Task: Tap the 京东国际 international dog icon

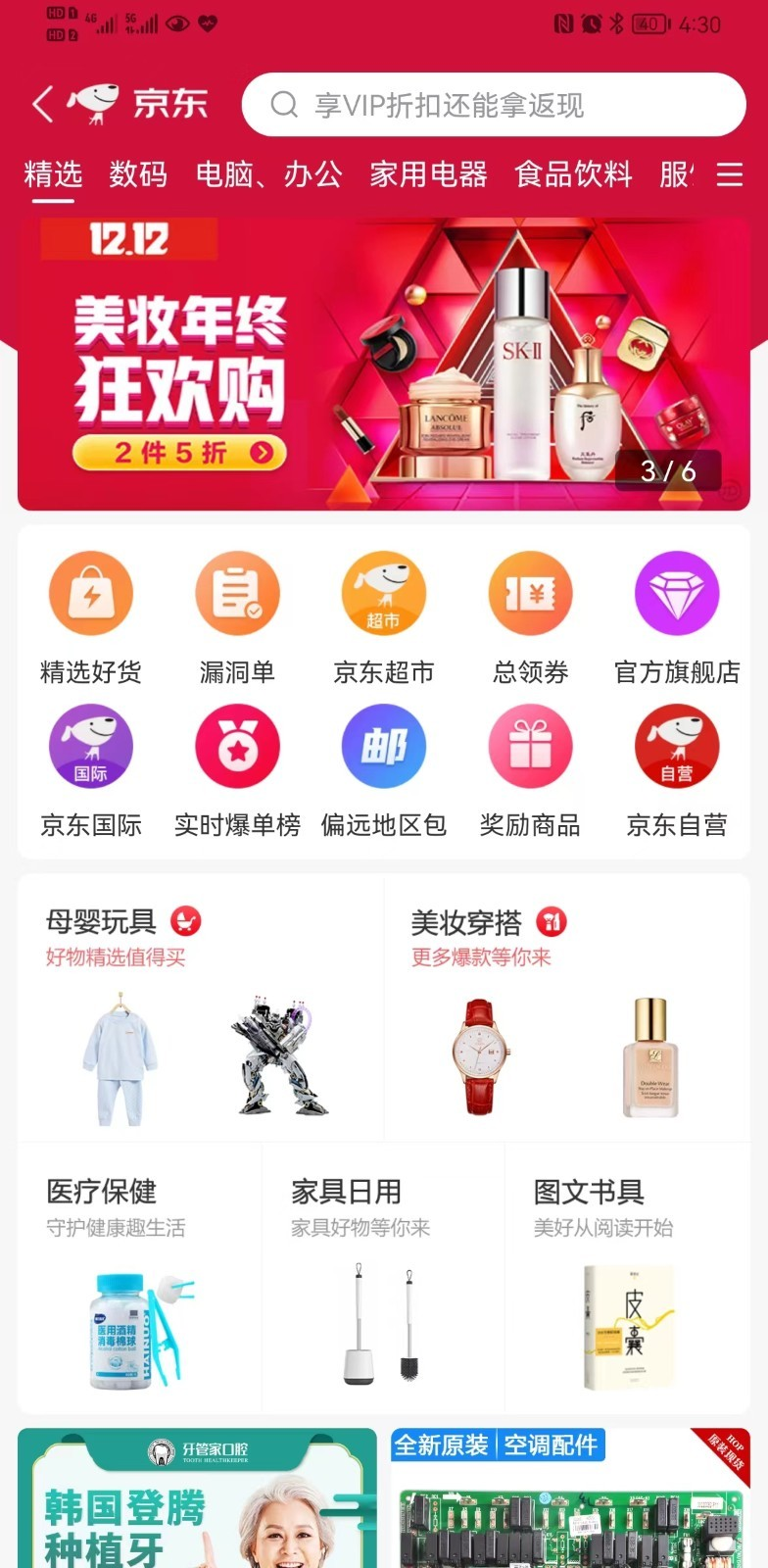Action: click(91, 746)
